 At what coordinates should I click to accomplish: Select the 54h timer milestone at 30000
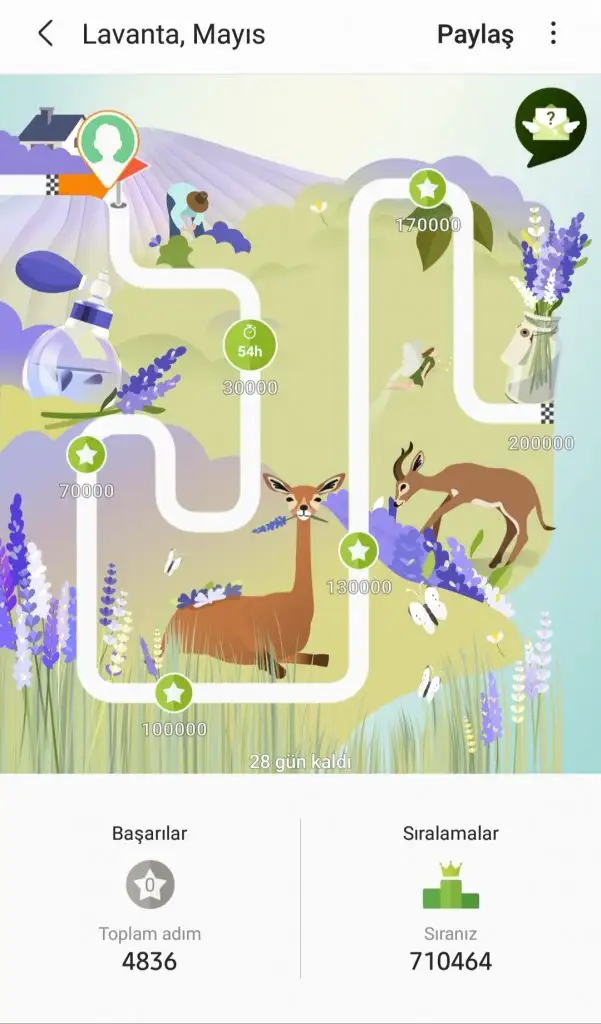(x=249, y=345)
